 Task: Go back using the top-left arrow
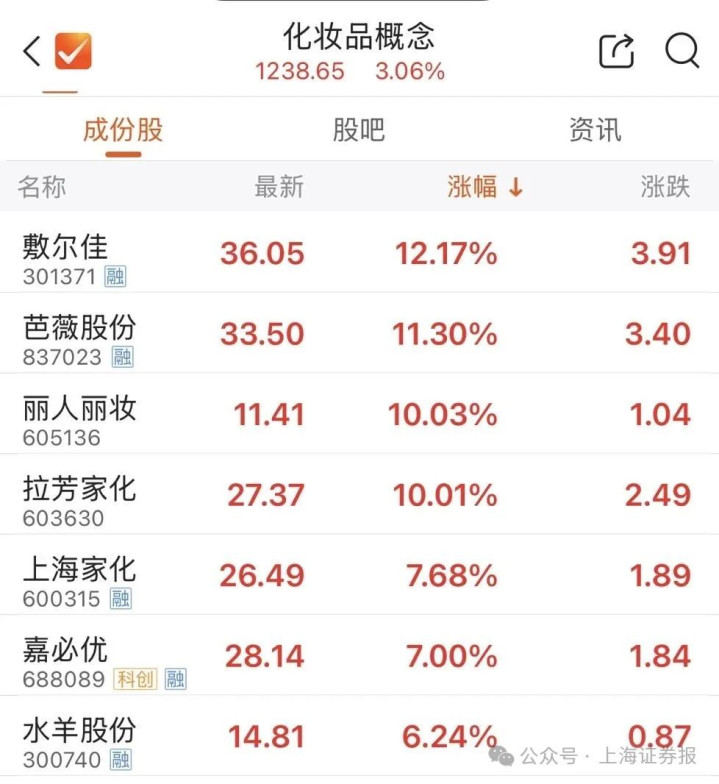32,51
